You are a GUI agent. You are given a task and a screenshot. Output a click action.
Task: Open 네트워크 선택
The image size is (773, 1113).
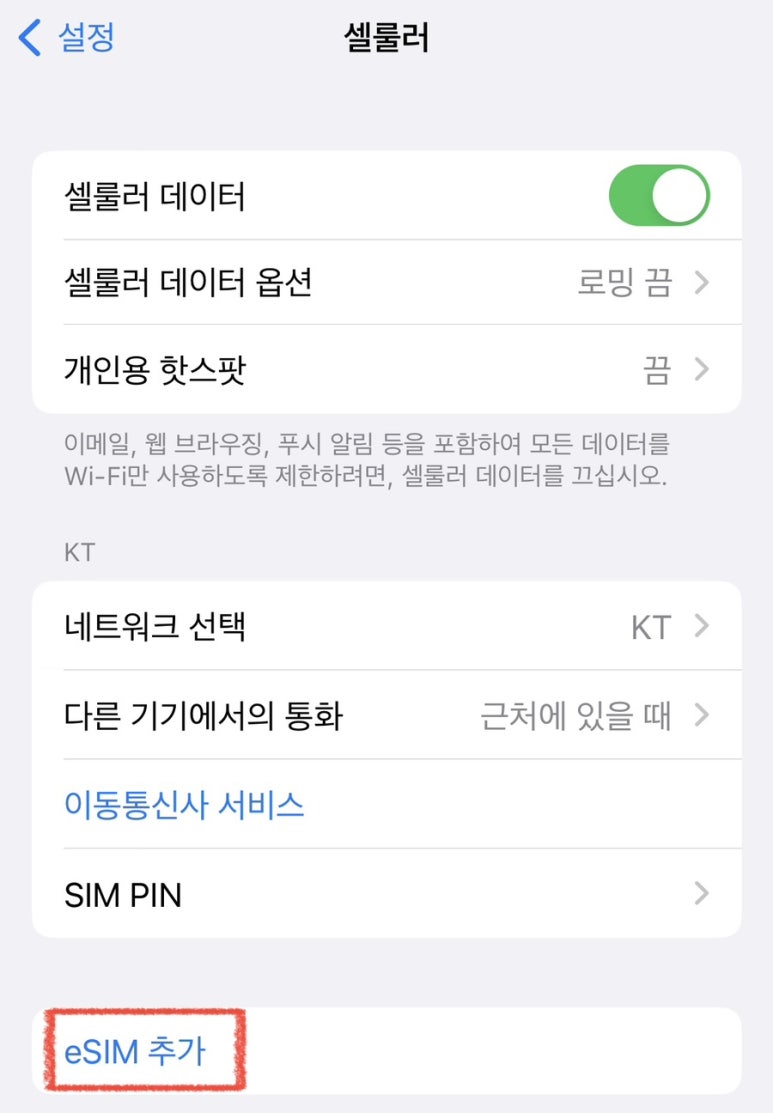386,627
